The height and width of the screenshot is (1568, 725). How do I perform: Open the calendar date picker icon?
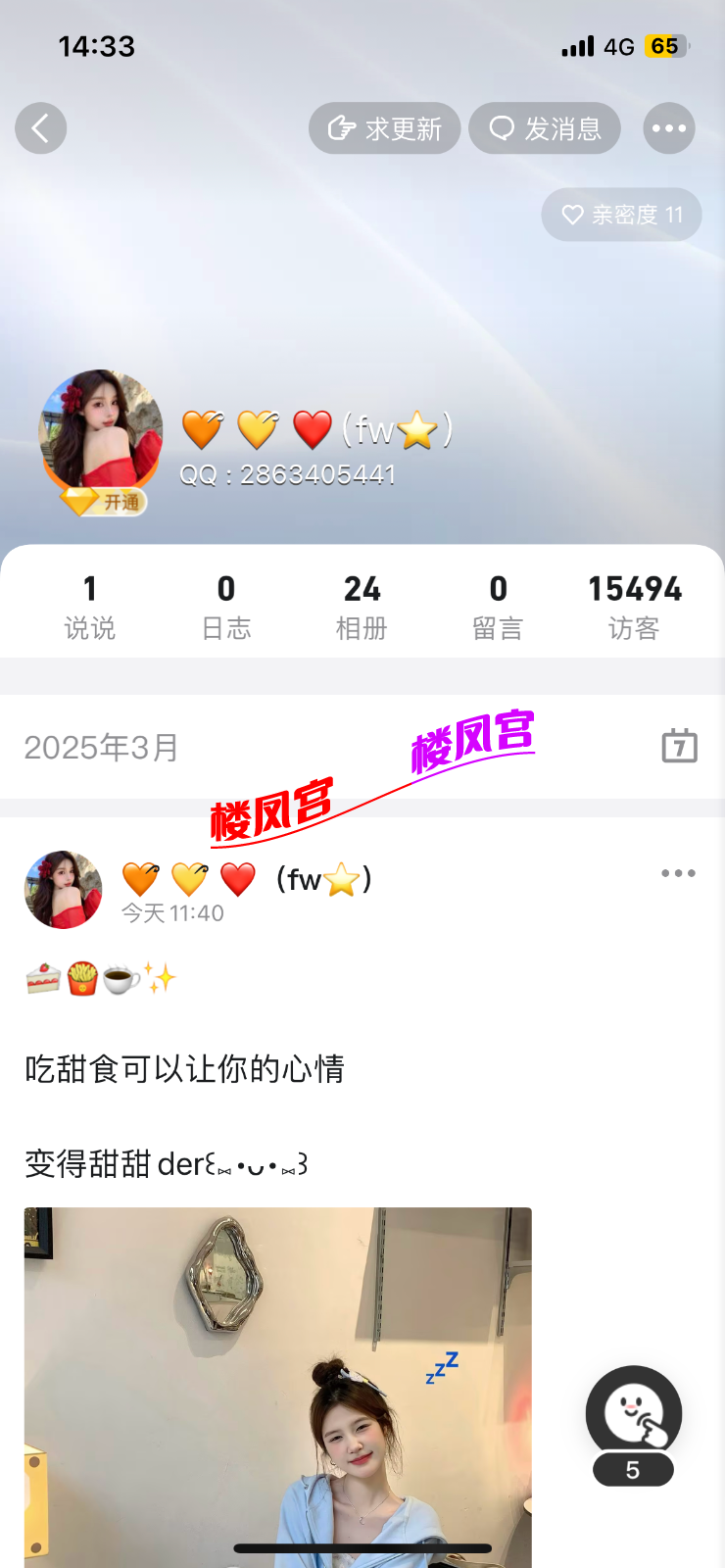click(x=679, y=746)
